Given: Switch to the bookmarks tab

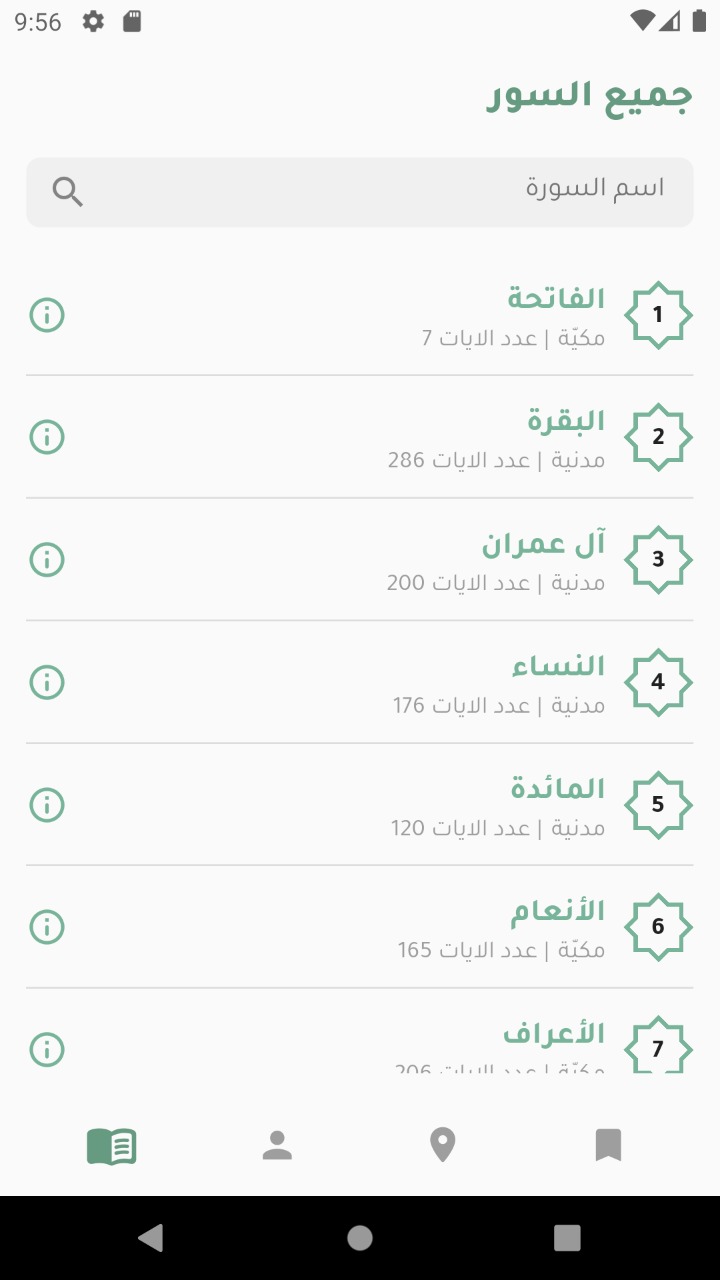Looking at the screenshot, I should (608, 1145).
